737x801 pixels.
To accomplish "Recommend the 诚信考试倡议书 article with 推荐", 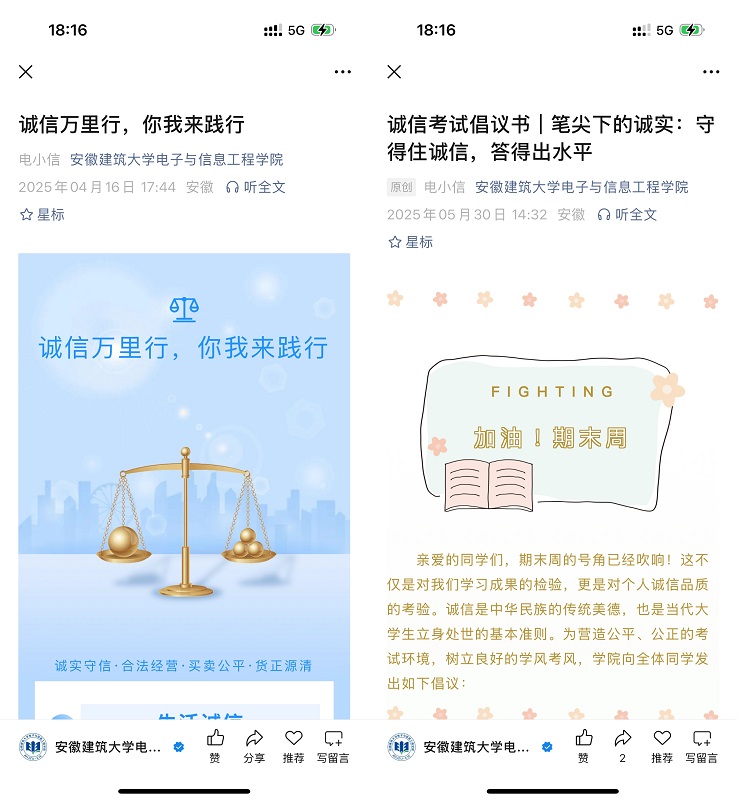I will [661, 746].
